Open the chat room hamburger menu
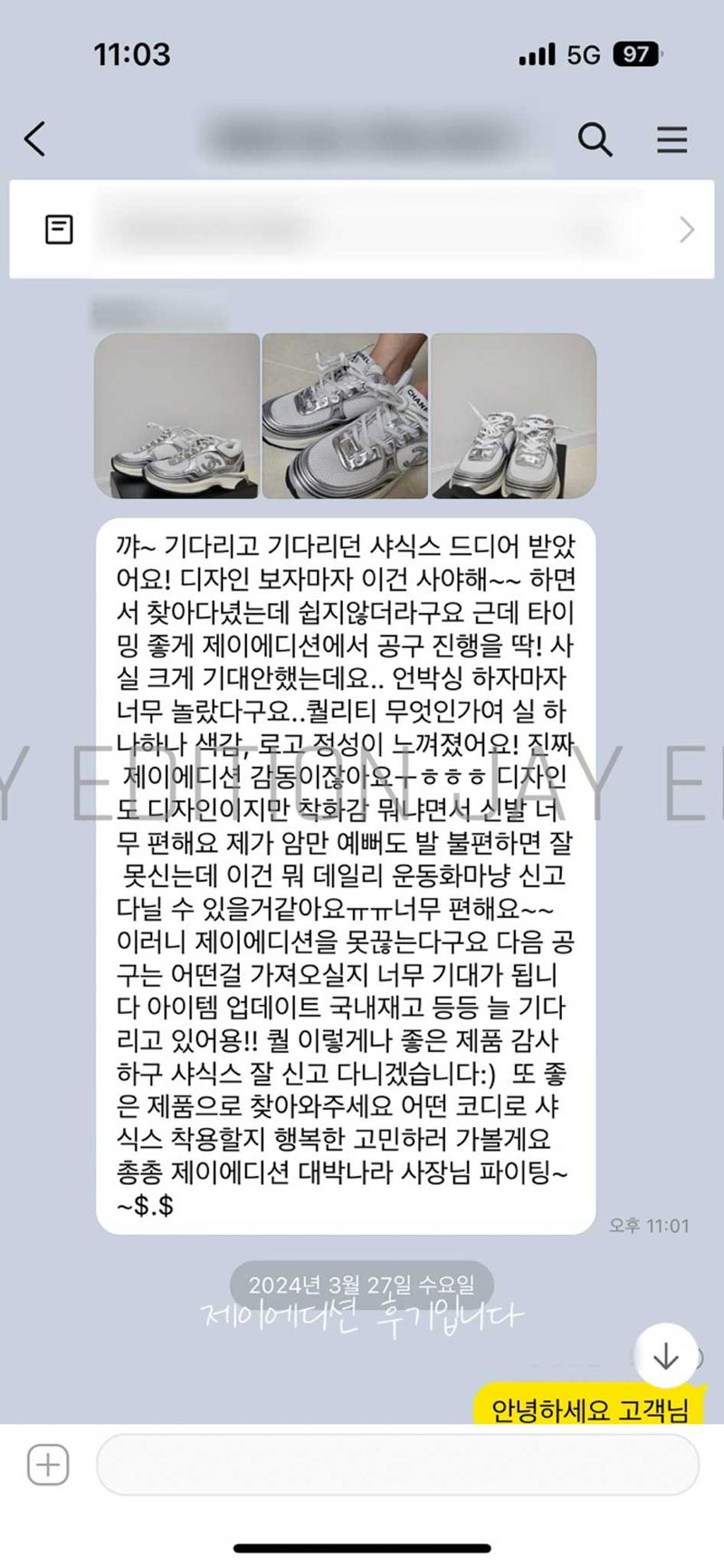Viewport: 724px width, 1568px height. click(x=672, y=139)
